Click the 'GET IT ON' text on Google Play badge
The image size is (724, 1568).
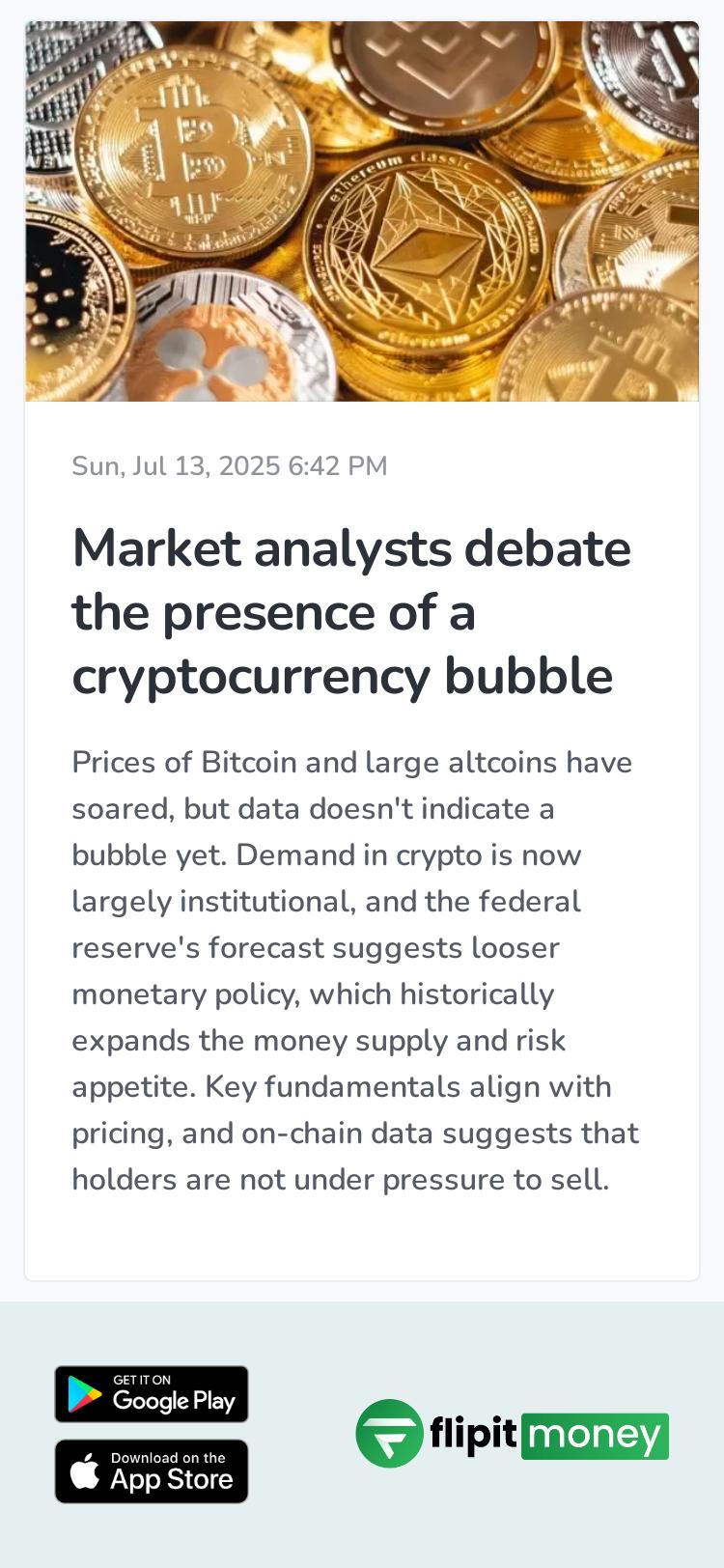pyautogui.click(x=141, y=1380)
